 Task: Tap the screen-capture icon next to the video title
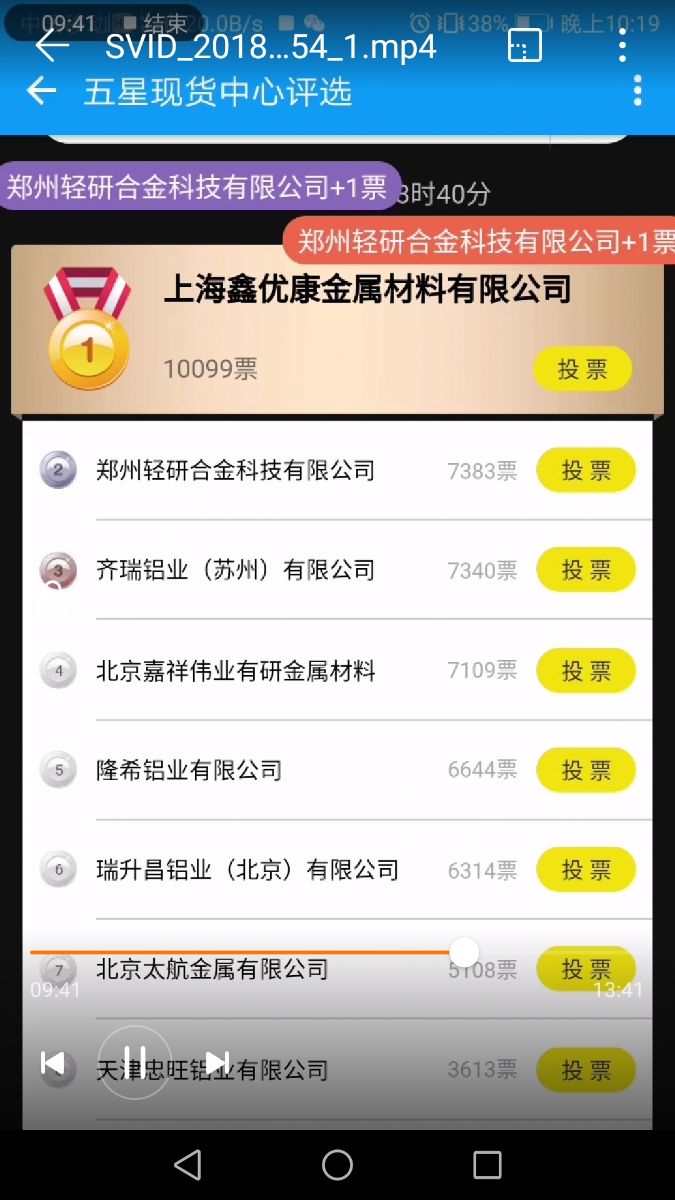click(x=525, y=46)
